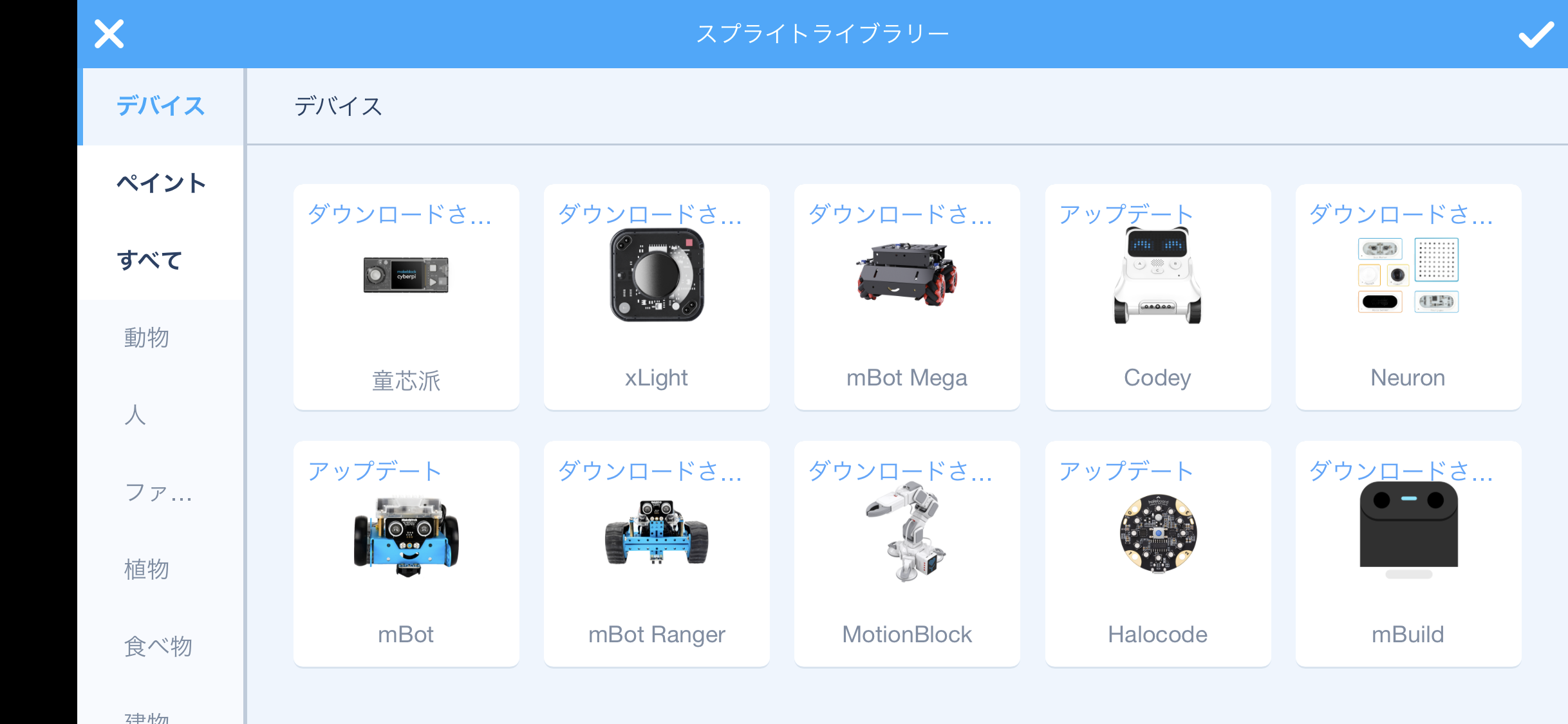The image size is (1568, 724).
Task: Go to the 食べ物 category
Action: [x=158, y=647]
